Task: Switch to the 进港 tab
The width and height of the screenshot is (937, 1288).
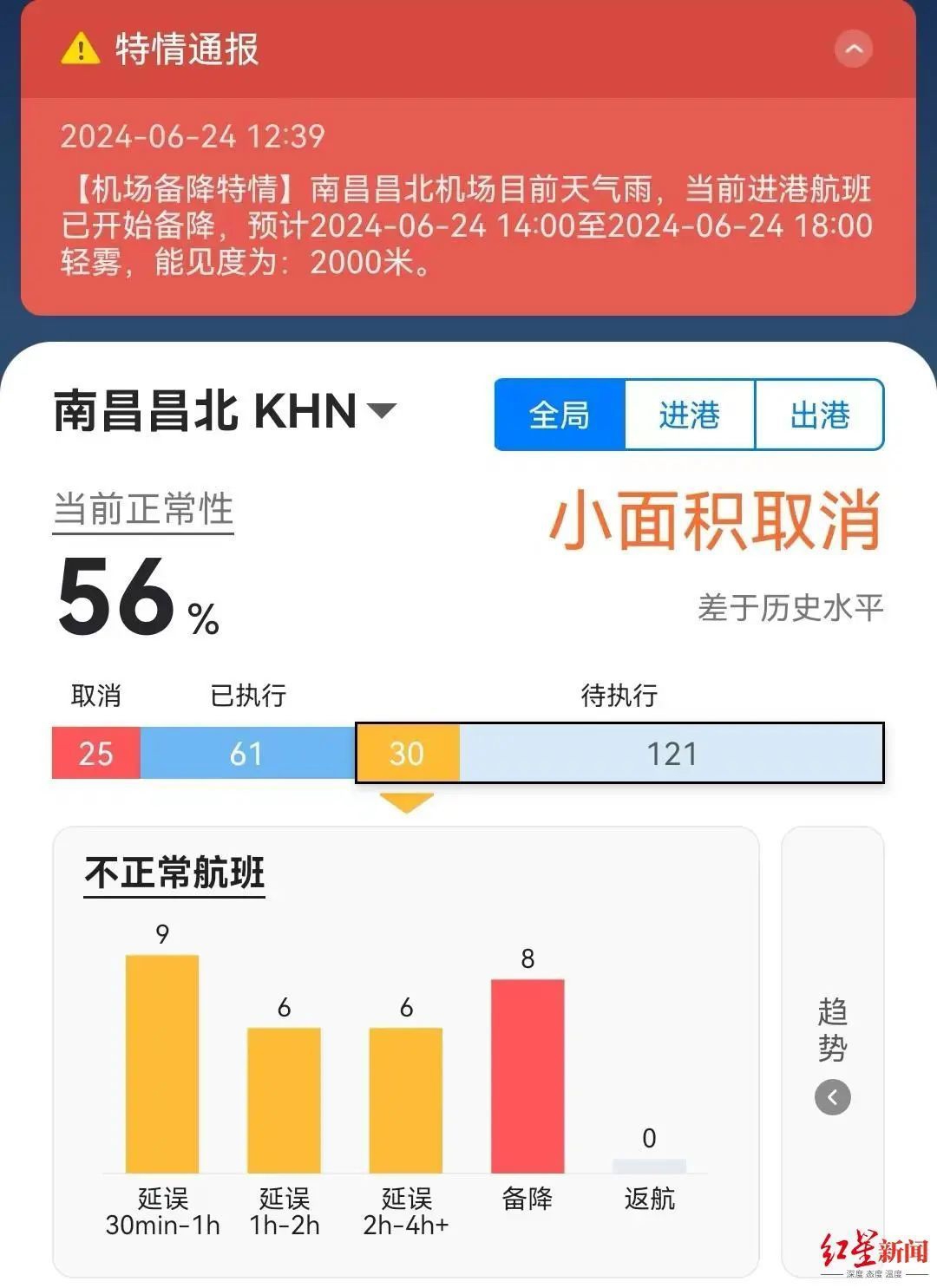Action: (x=690, y=415)
